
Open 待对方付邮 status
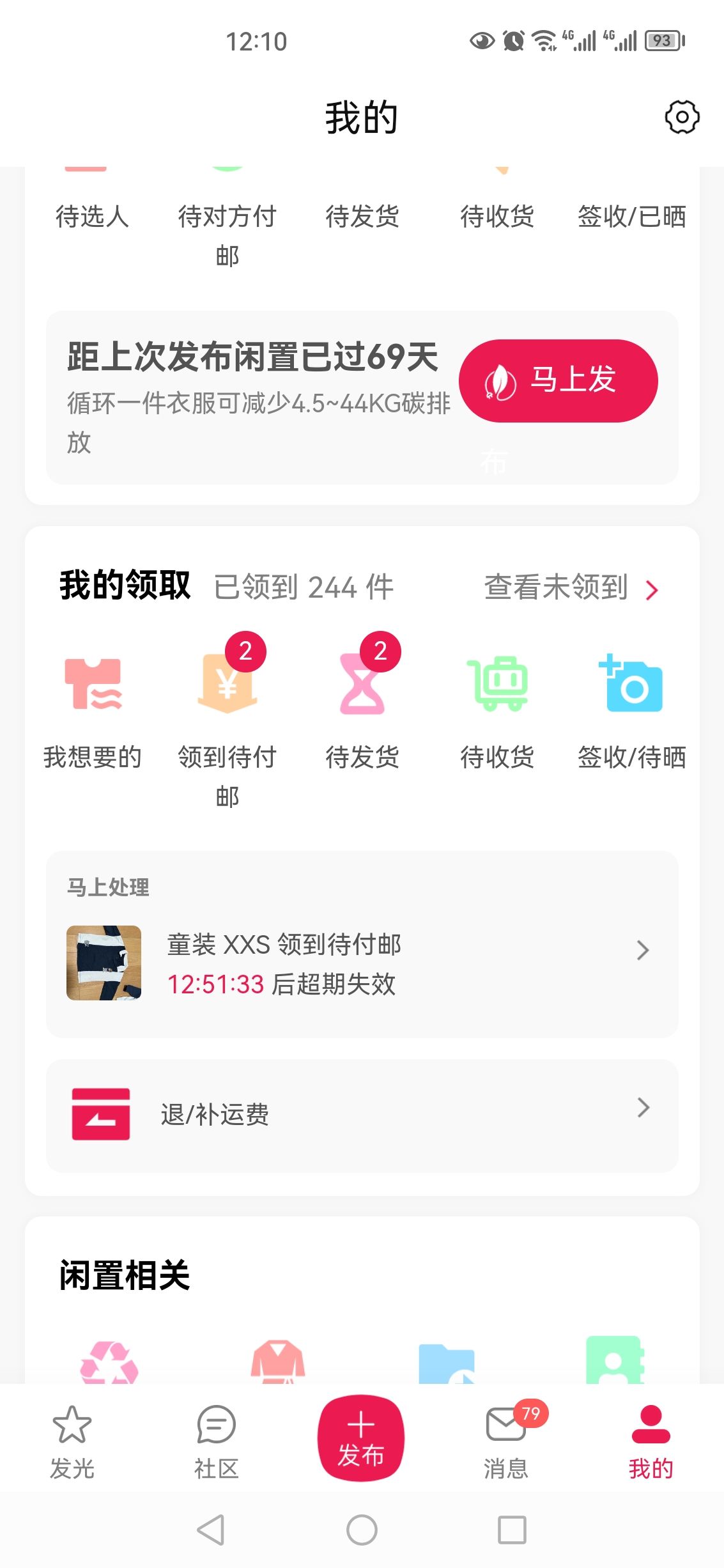point(227,235)
